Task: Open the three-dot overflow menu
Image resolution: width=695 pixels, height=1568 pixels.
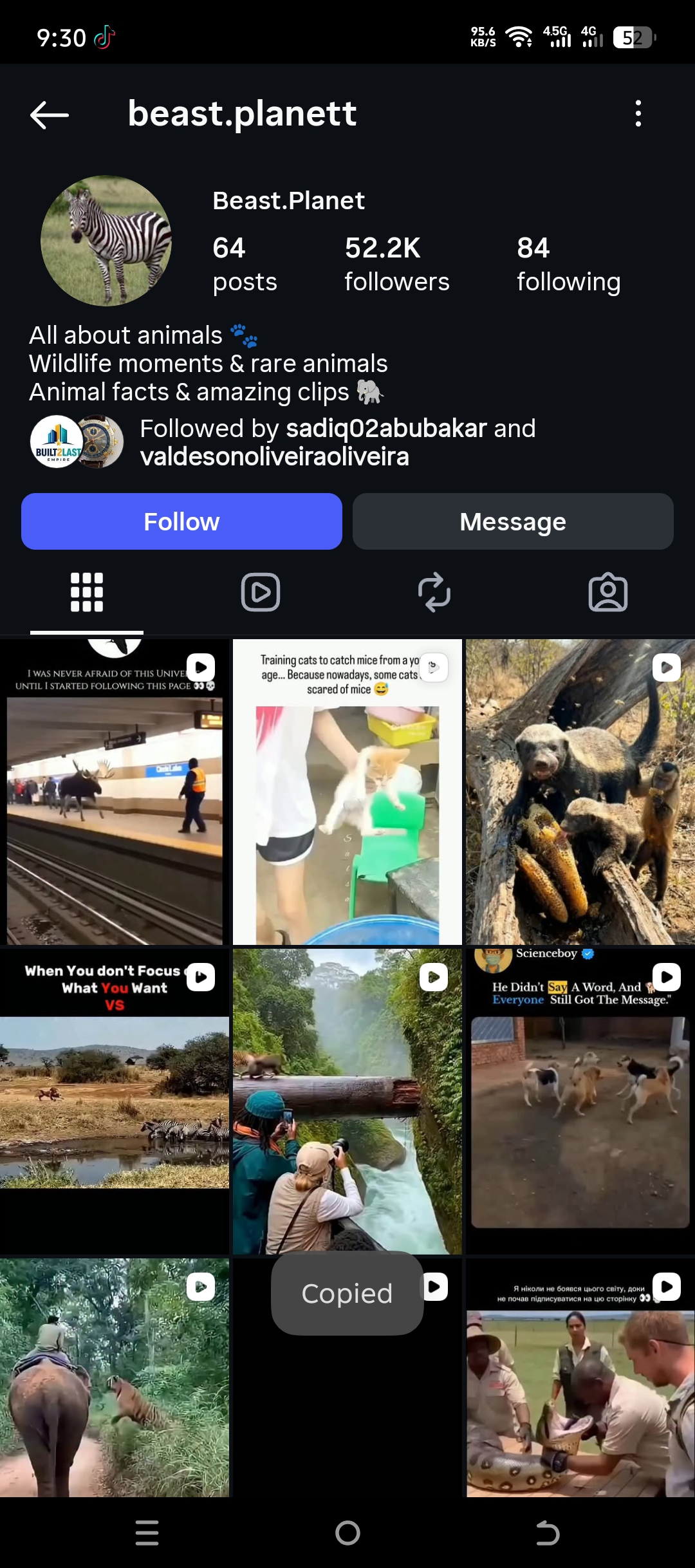Action: (x=638, y=114)
